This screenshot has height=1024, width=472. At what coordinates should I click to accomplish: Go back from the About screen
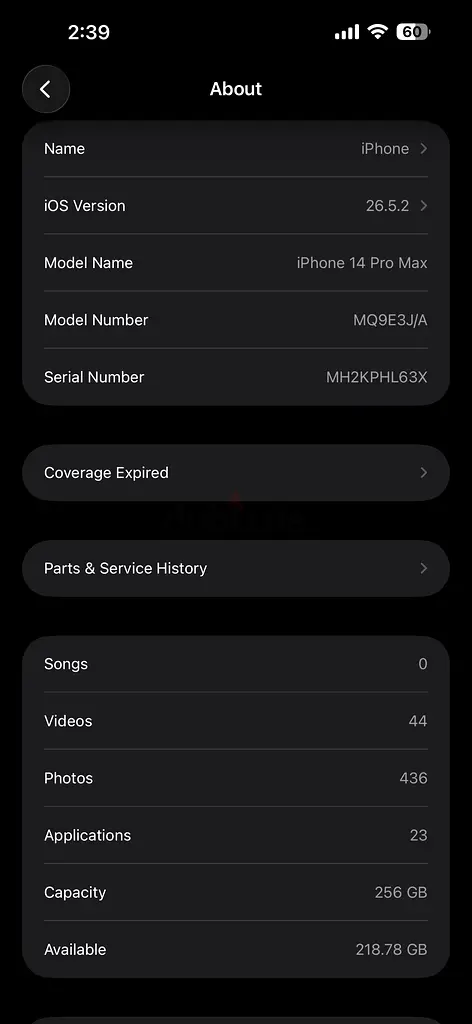46,89
